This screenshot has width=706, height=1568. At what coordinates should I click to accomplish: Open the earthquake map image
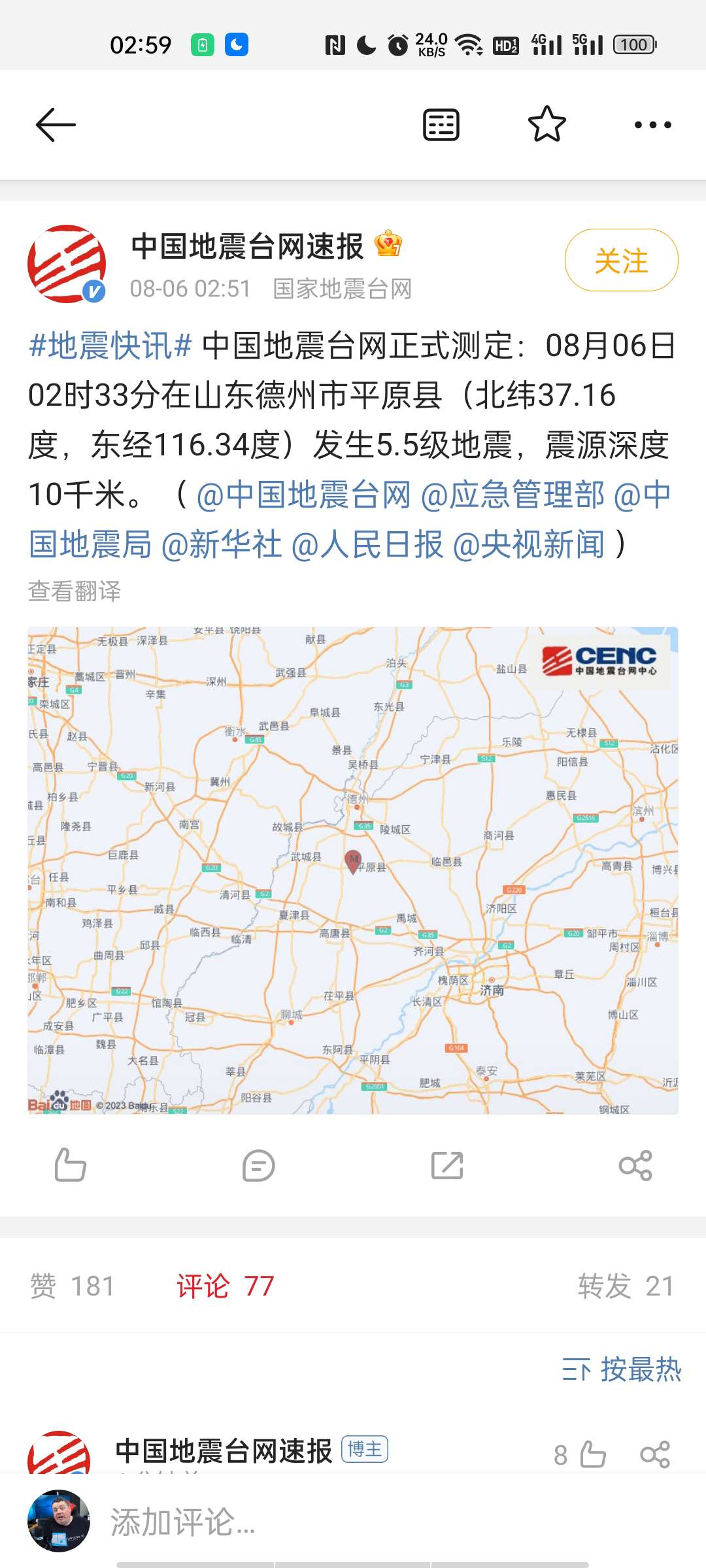click(x=353, y=870)
